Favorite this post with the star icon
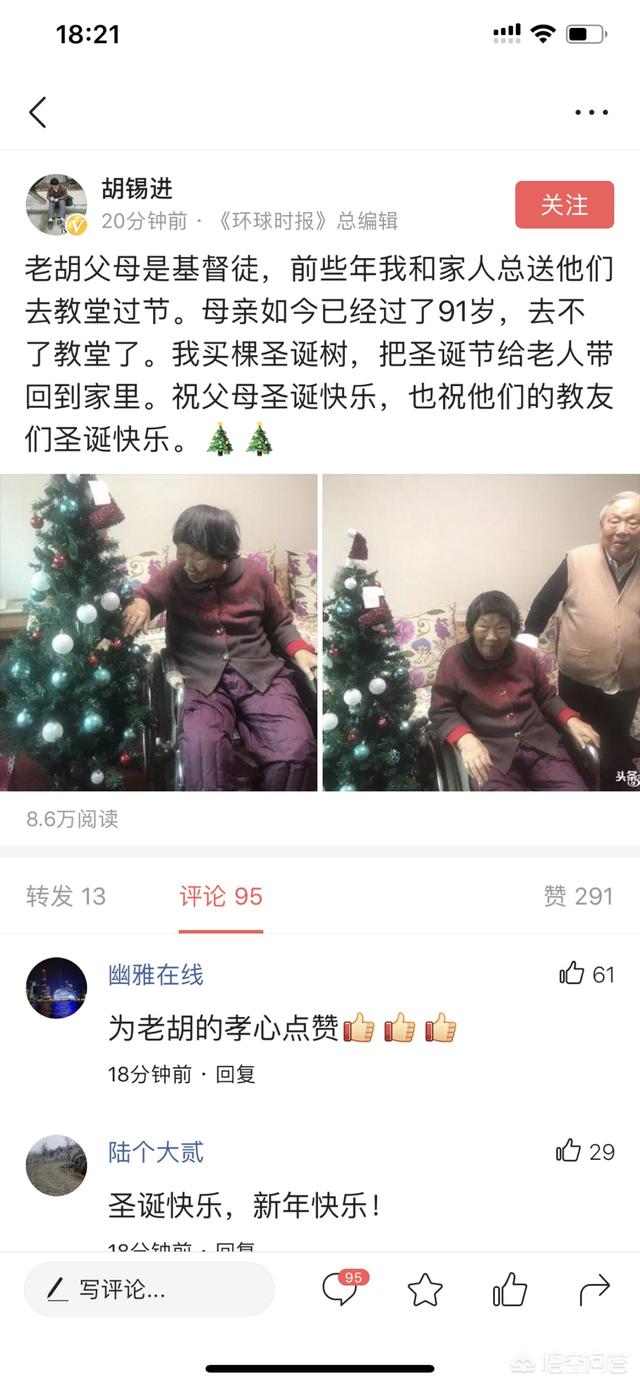 [x=425, y=1290]
